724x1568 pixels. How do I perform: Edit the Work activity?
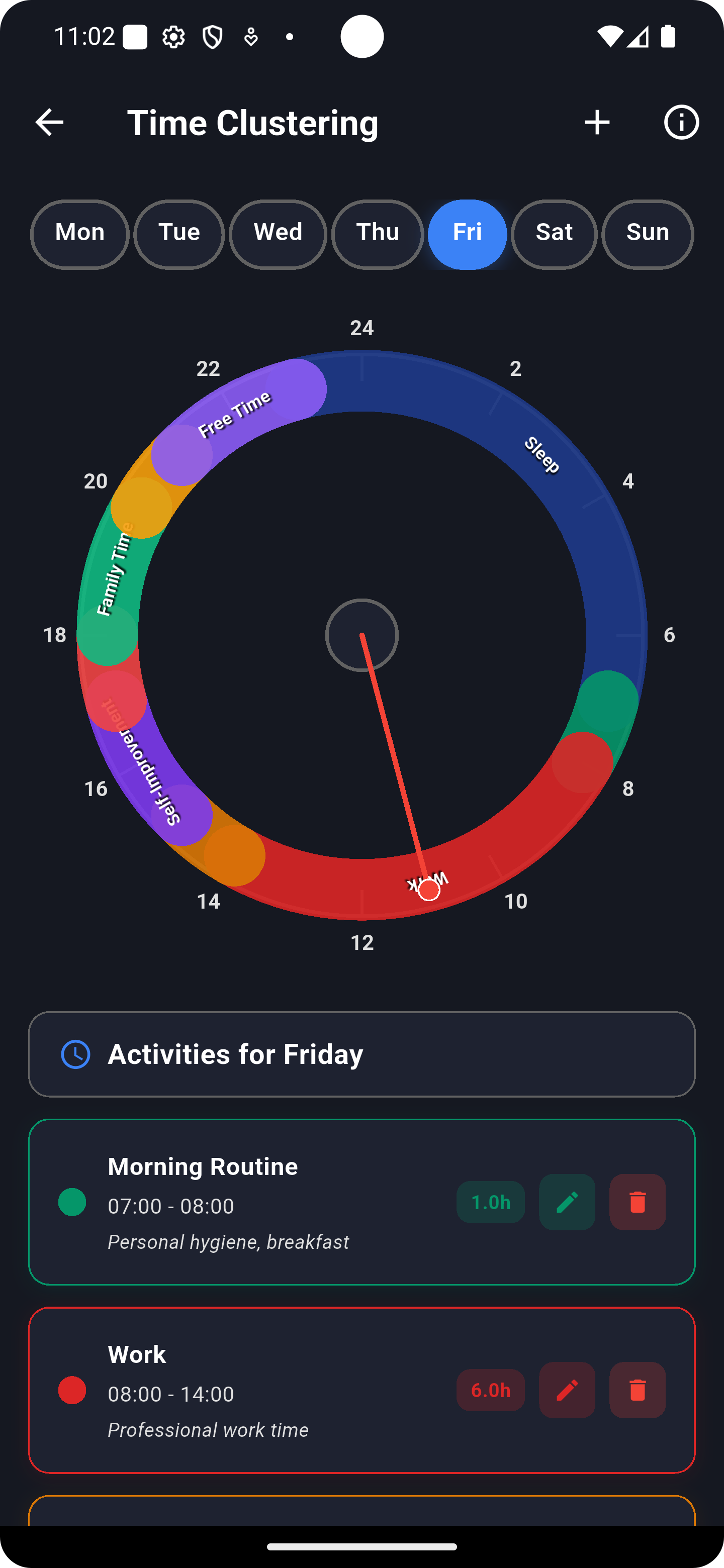567,1390
